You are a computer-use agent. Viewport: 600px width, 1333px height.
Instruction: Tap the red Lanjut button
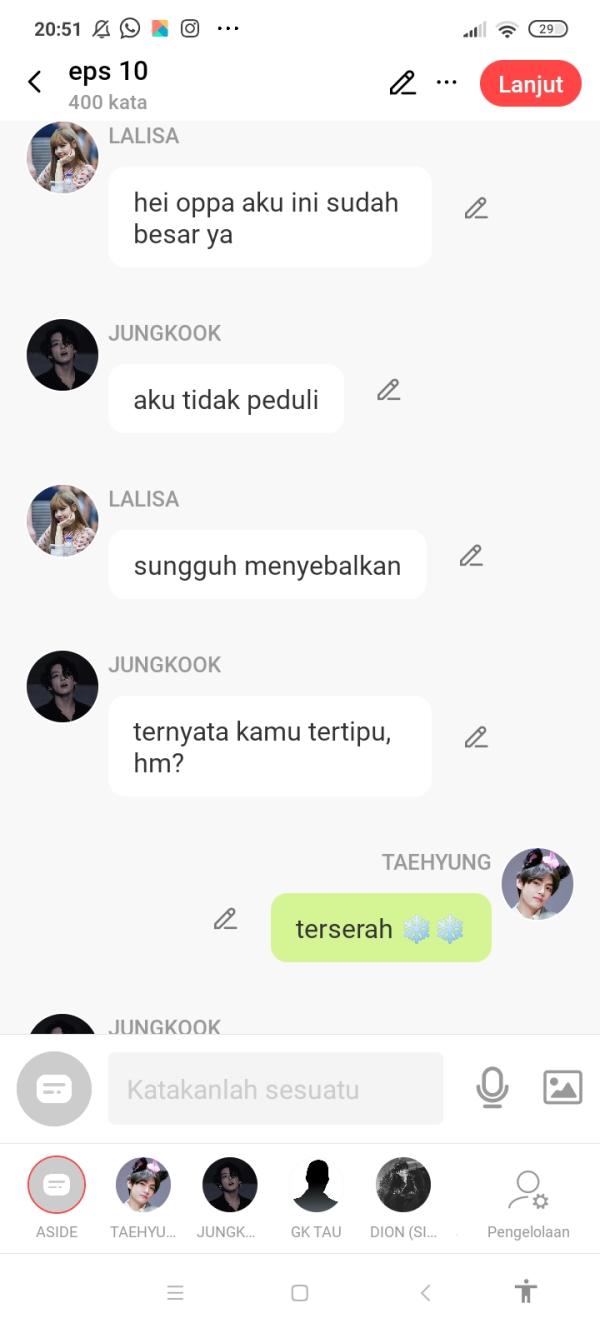tap(530, 84)
